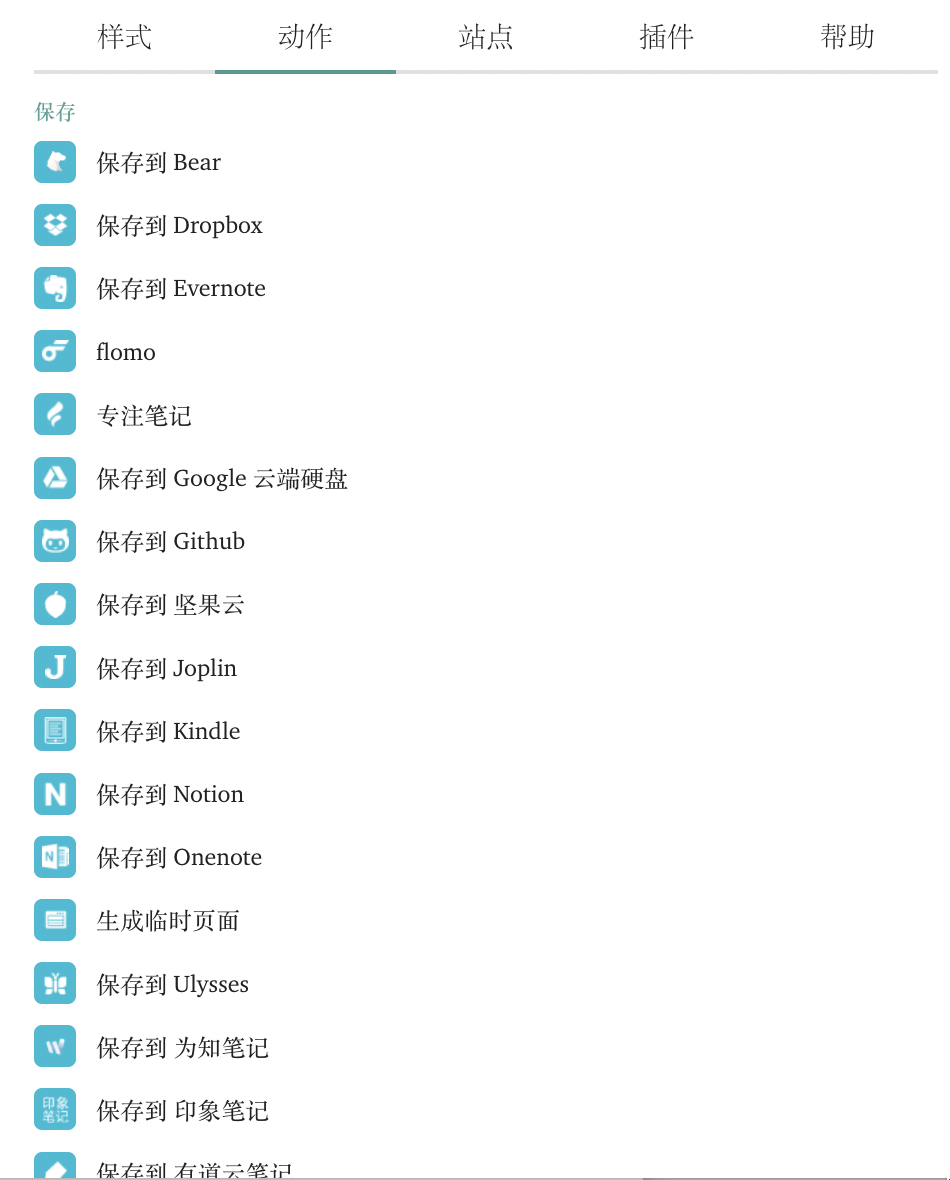Switch to the 站点 tab
The width and height of the screenshot is (950, 1180).
tap(486, 37)
